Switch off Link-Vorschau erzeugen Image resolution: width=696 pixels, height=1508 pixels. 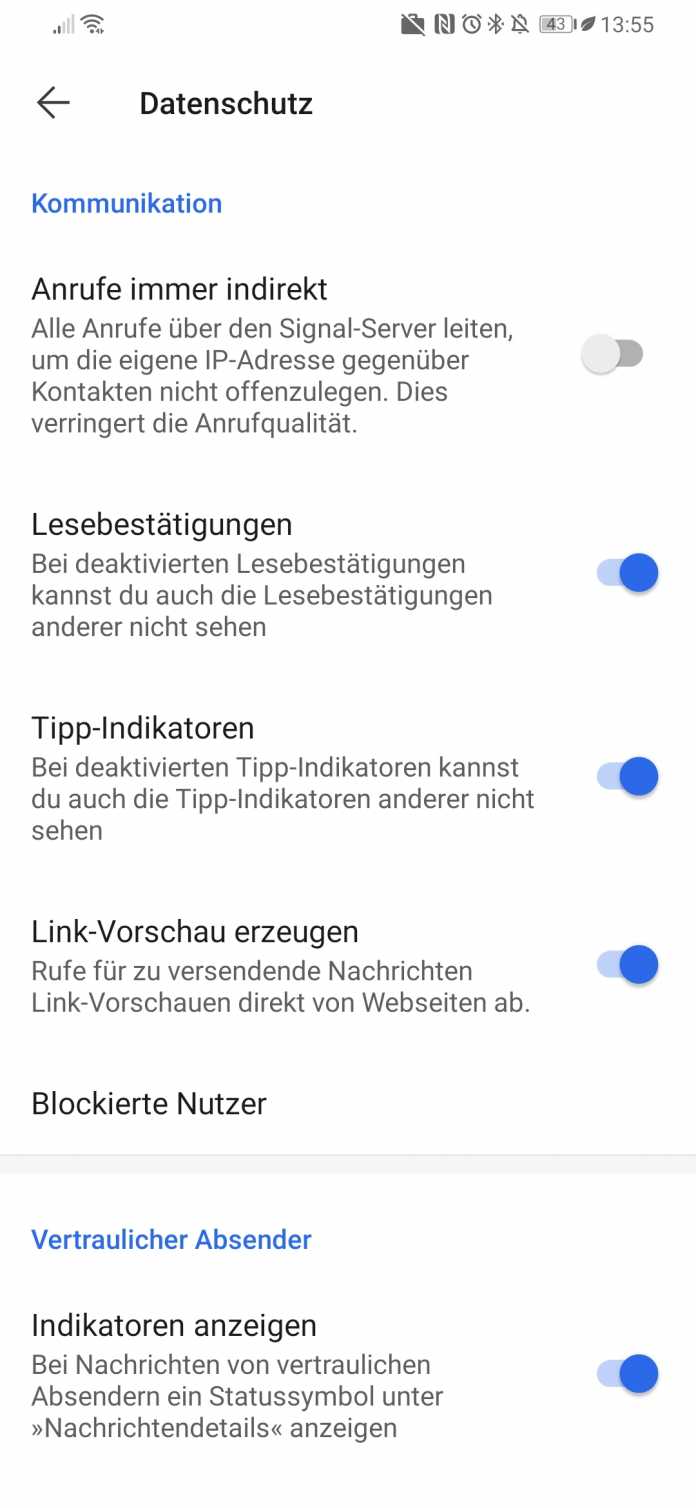coord(628,965)
